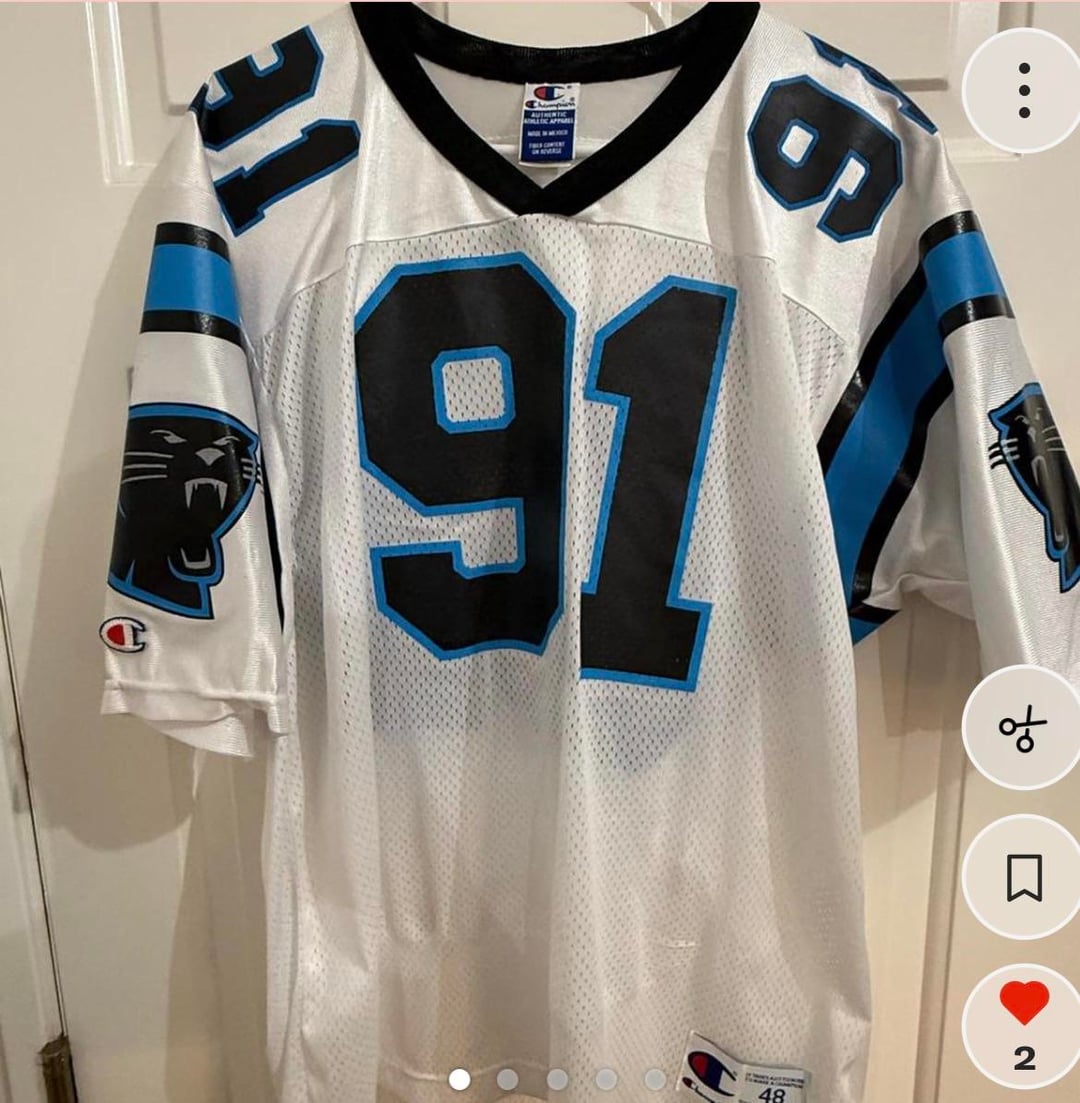
Task: Share this jersey listing
Action: coord(1023,727)
